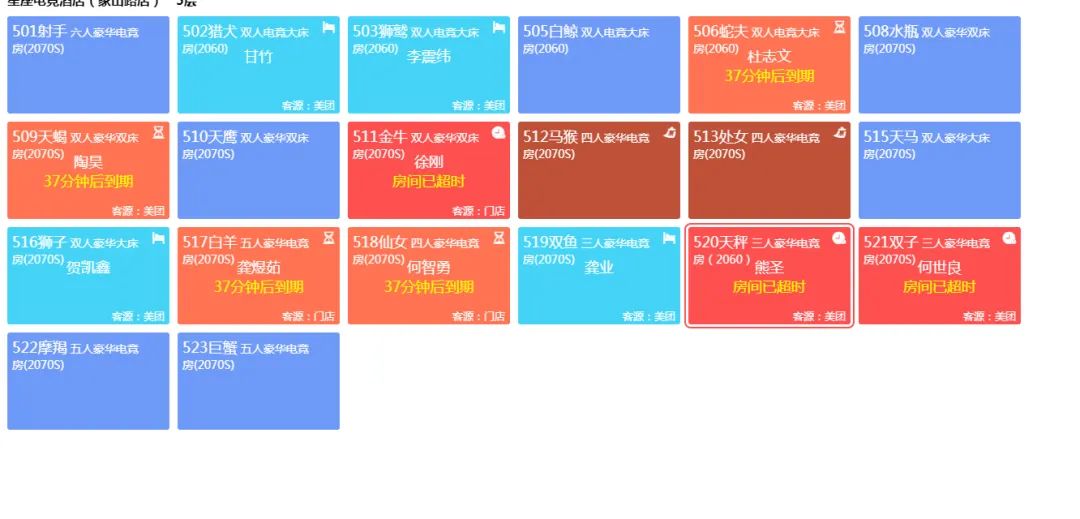
Task: Open vacant room 523巨蟹
Action: pyautogui.click(x=258, y=382)
